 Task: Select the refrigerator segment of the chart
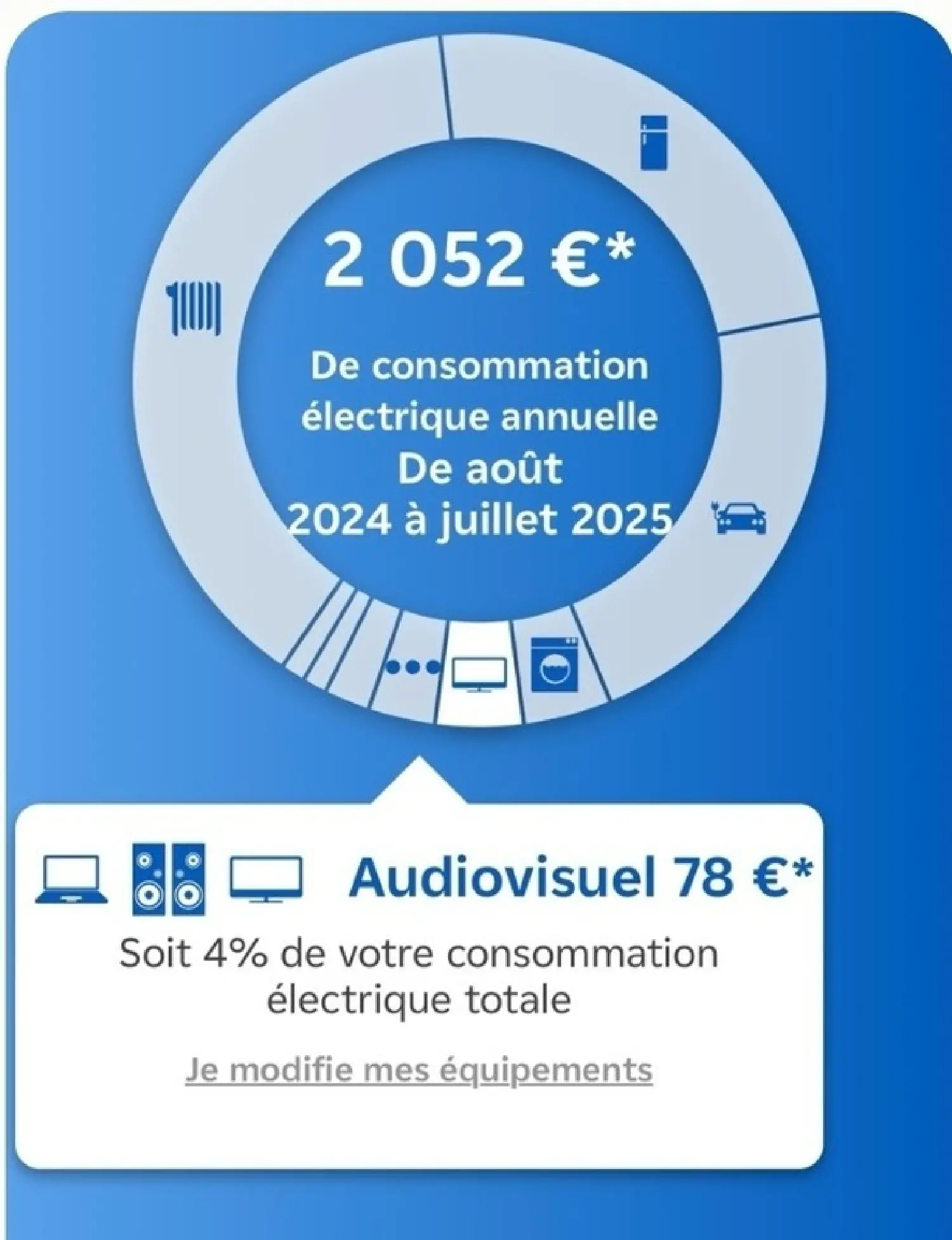coord(654,143)
